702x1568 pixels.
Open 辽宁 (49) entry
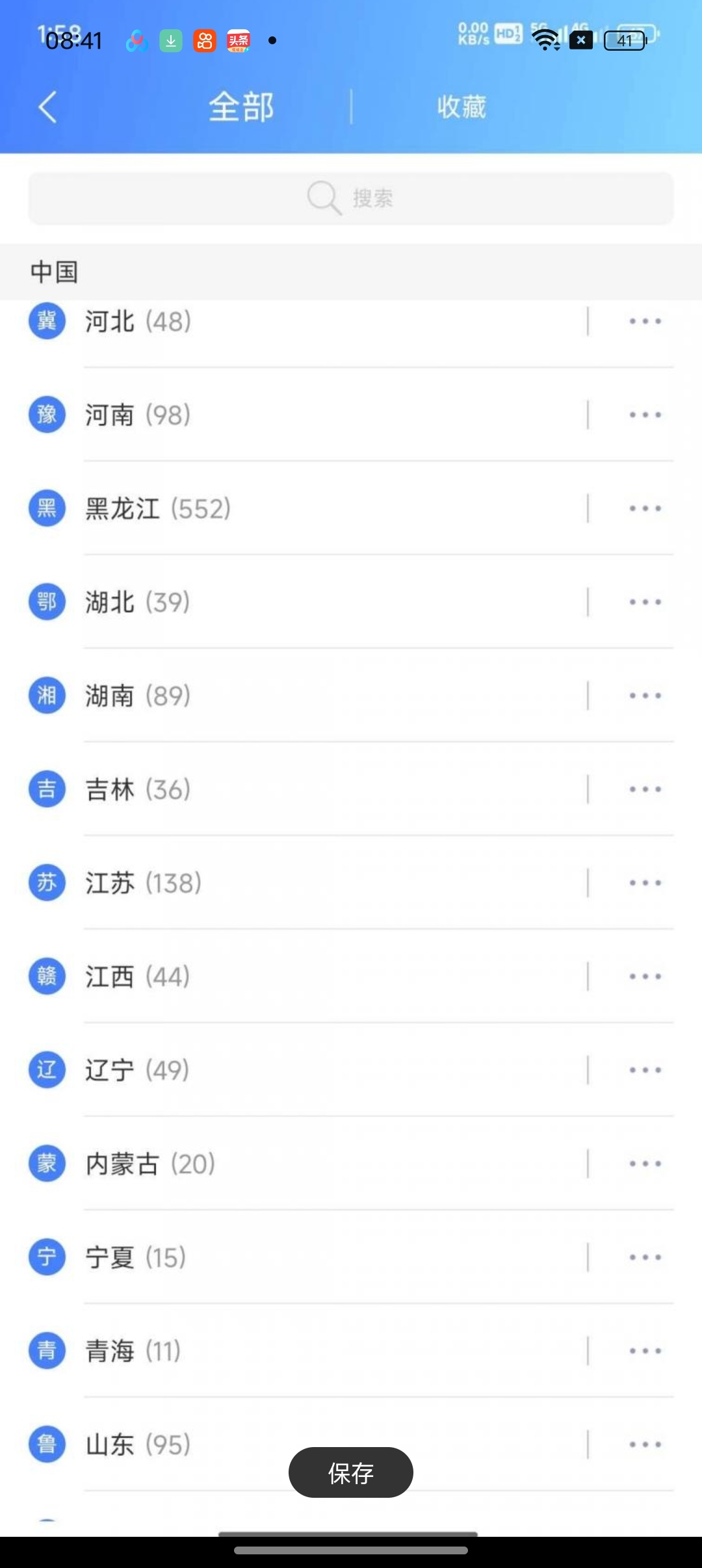tap(305, 1070)
